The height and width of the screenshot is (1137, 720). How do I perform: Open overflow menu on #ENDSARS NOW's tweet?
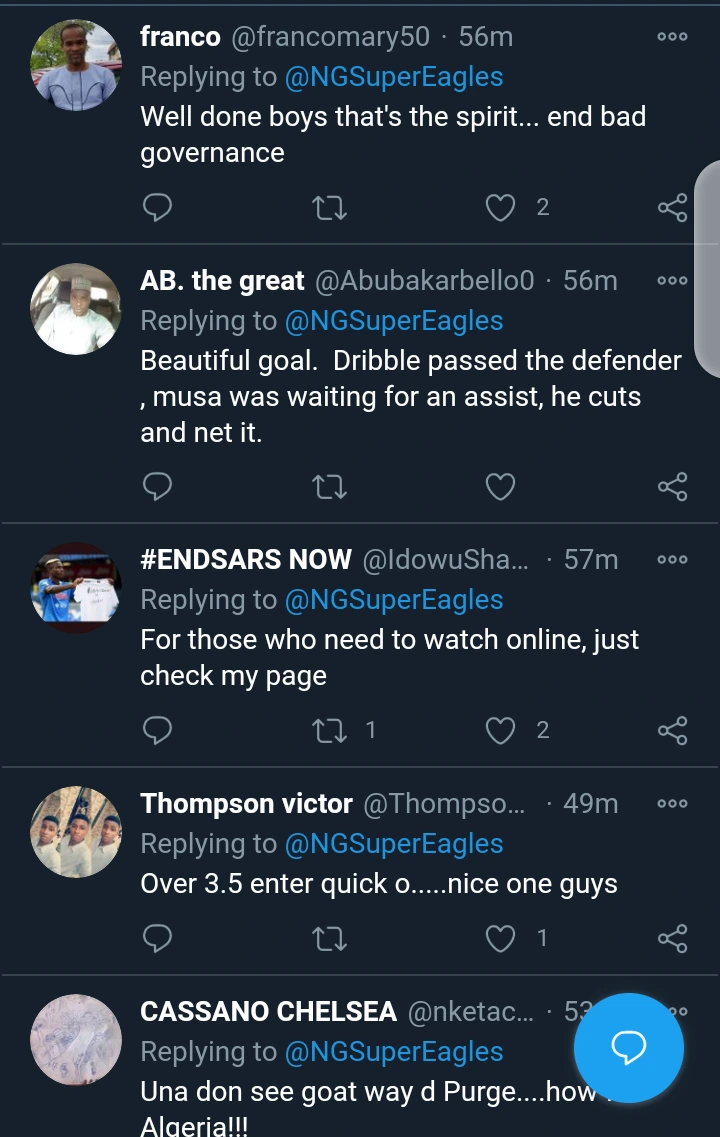coord(672,560)
